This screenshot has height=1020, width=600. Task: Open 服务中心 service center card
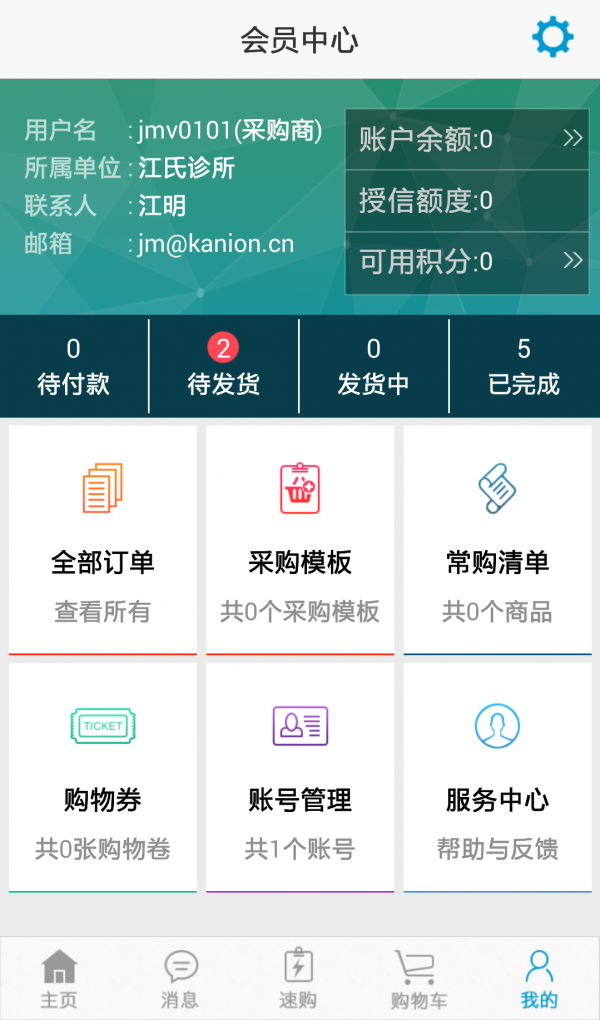(x=497, y=777)
